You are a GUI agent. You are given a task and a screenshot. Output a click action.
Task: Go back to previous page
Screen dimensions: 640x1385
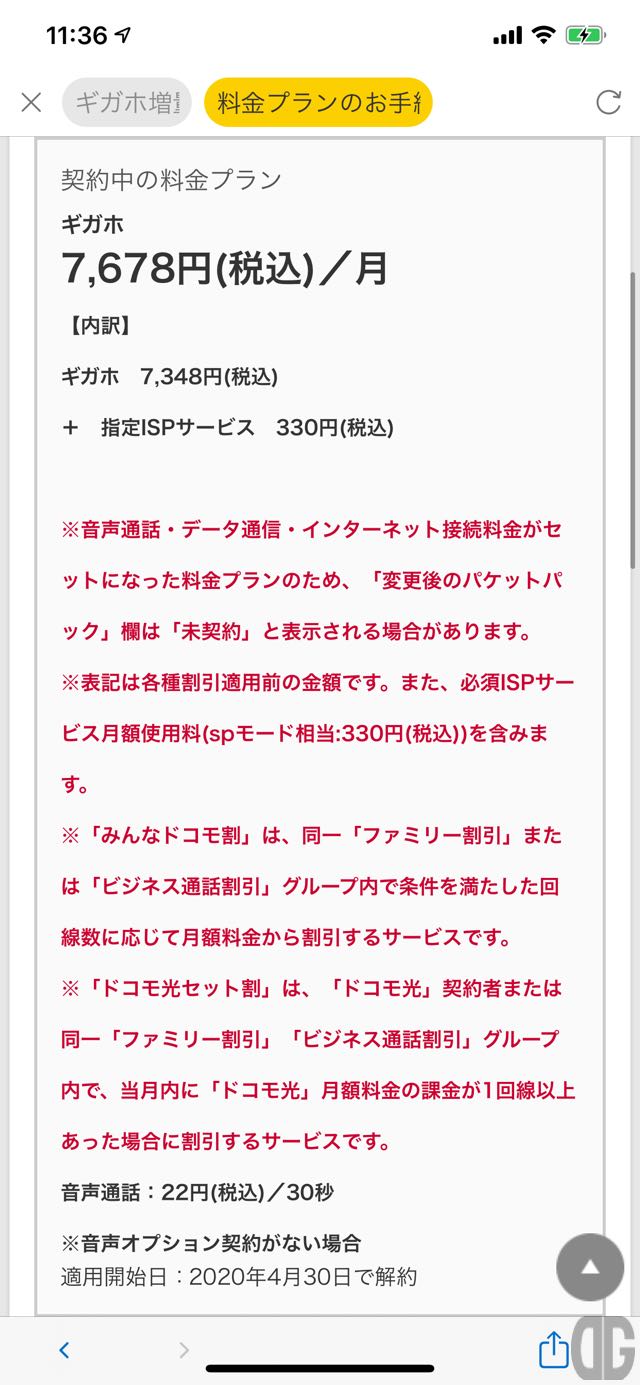(x=64, y=1351)
